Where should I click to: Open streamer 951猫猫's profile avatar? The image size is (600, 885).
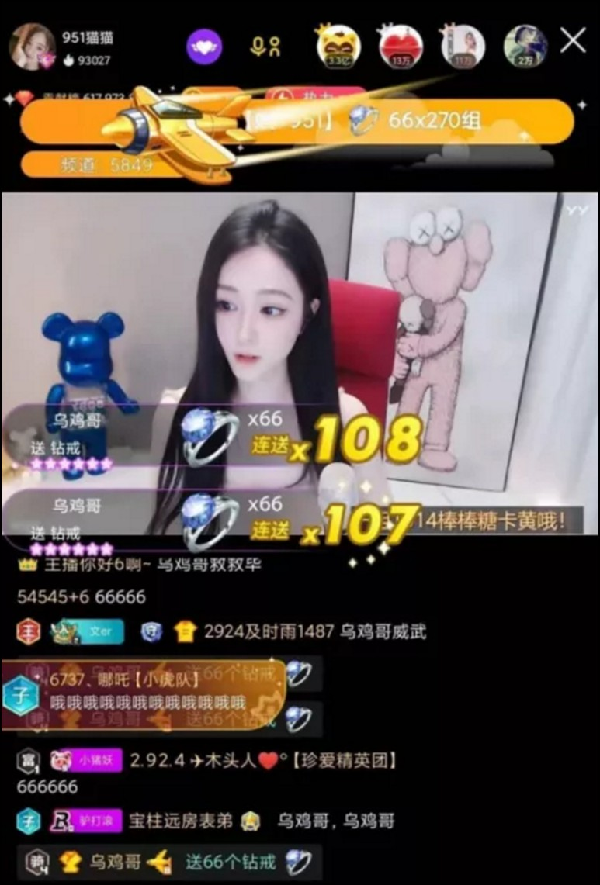click(32, 45)
